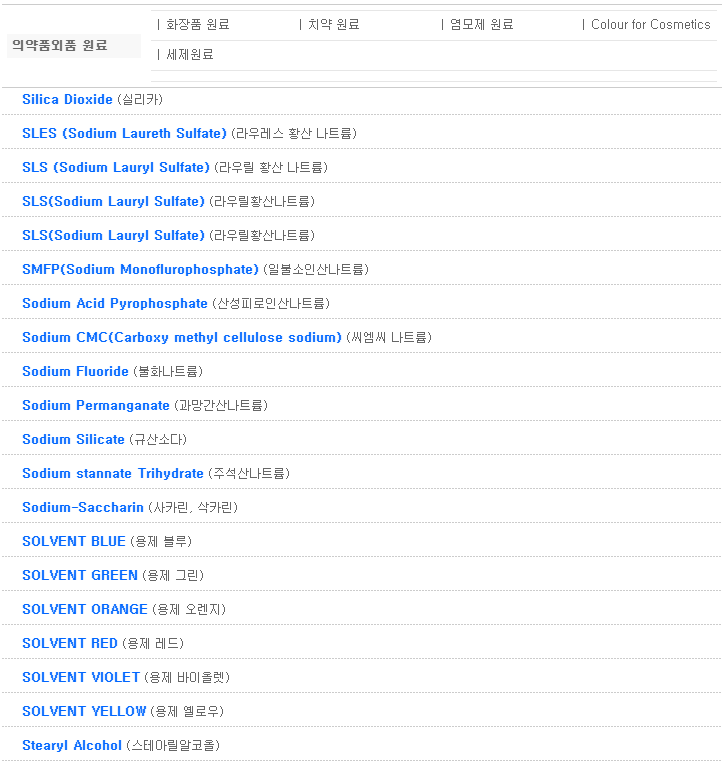This screenshot has width=724, height=766.
Task: Open SMFP Sodium Monoflurophosphate item
Action: coord(140,269)
